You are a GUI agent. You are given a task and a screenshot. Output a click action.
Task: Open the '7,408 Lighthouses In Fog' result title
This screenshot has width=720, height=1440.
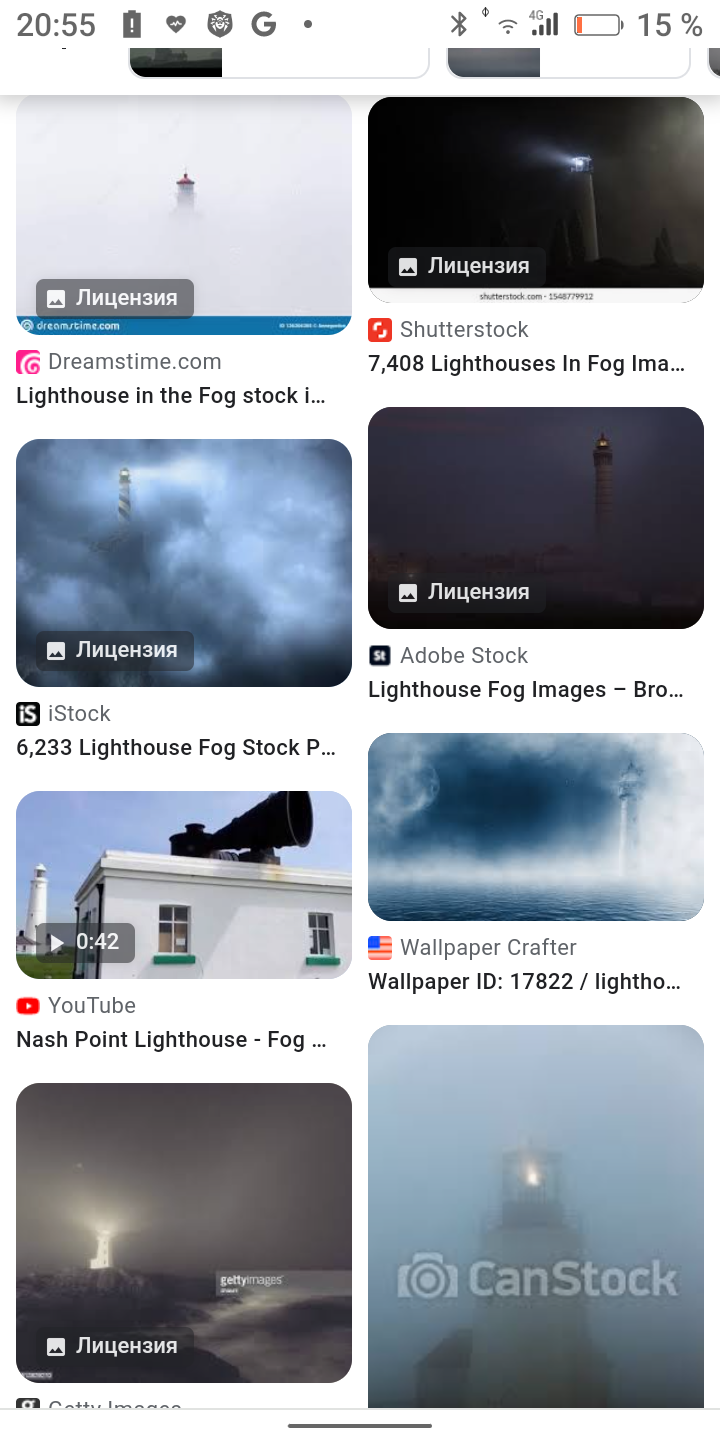[x=526, y=364]
